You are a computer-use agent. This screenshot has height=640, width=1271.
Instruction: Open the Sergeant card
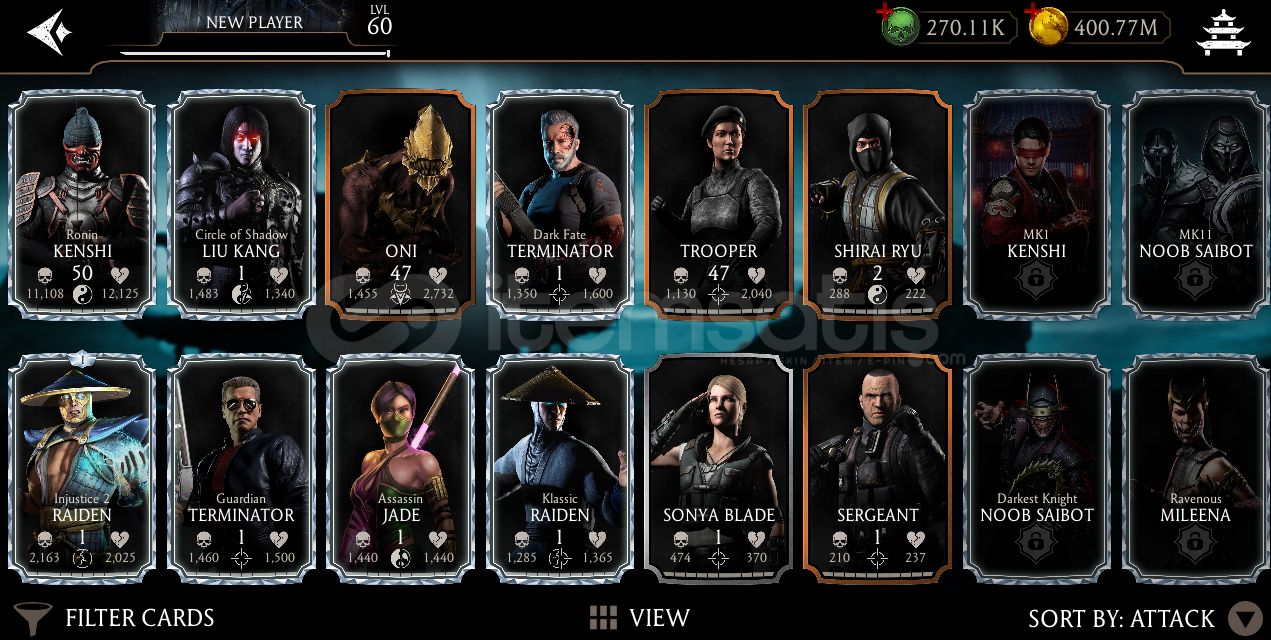click(x=877, y=468)
